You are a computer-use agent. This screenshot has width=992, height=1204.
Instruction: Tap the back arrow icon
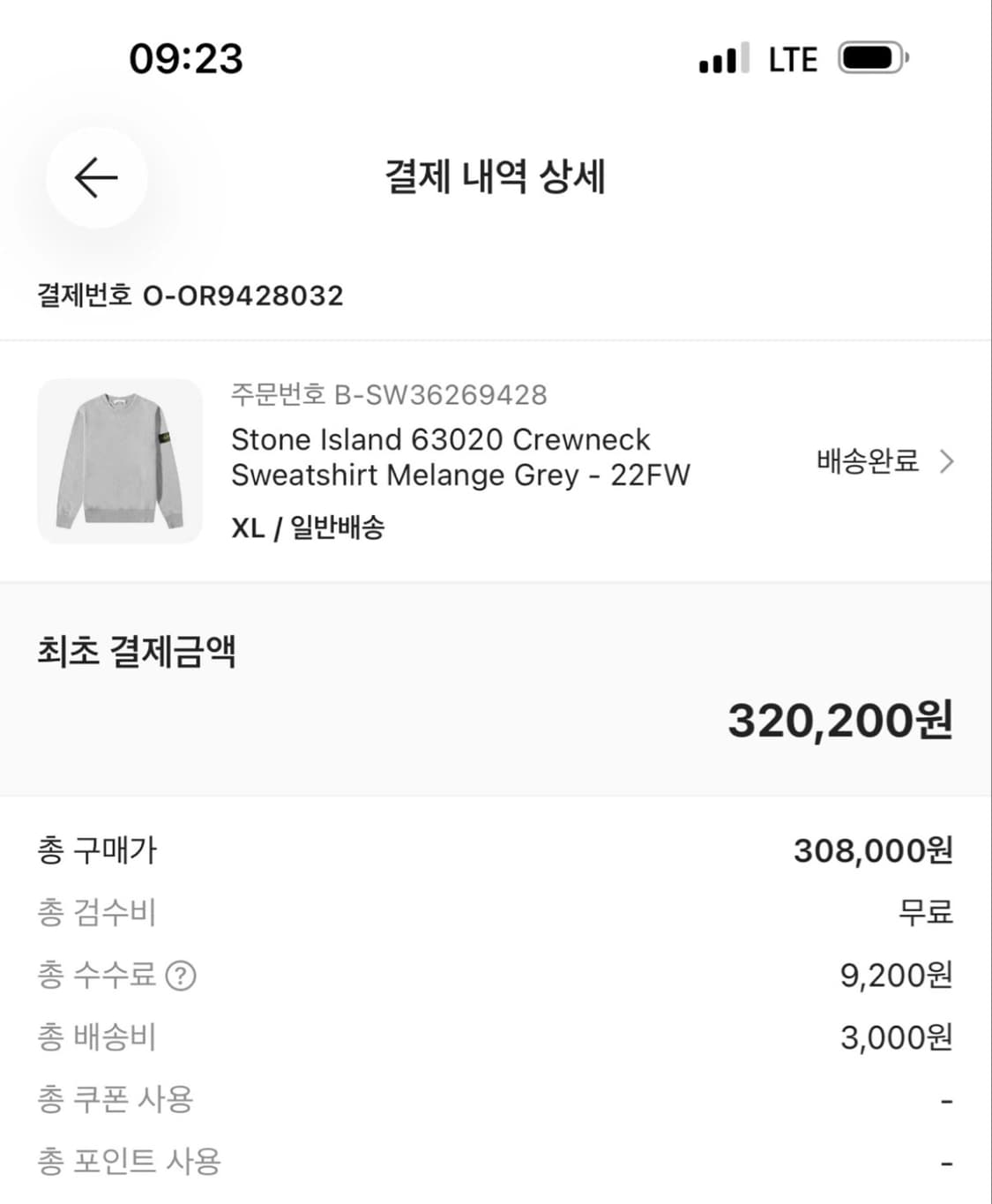(x=95, y=178)
